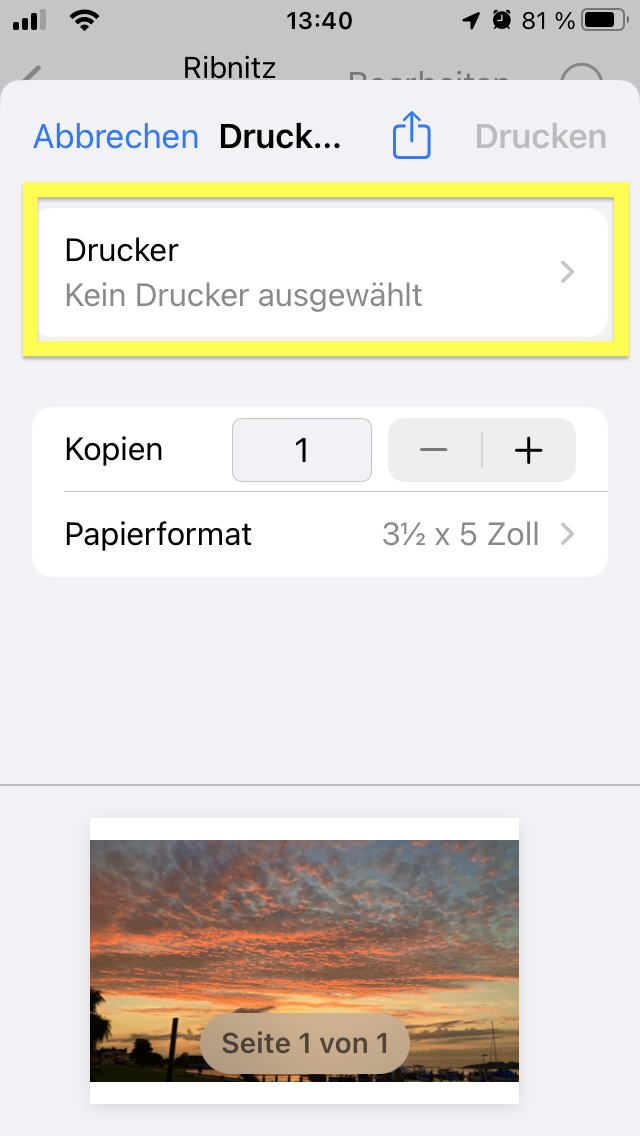
Task: Select the page 1 preview thumbnail
Action: (x=304, y=960)
